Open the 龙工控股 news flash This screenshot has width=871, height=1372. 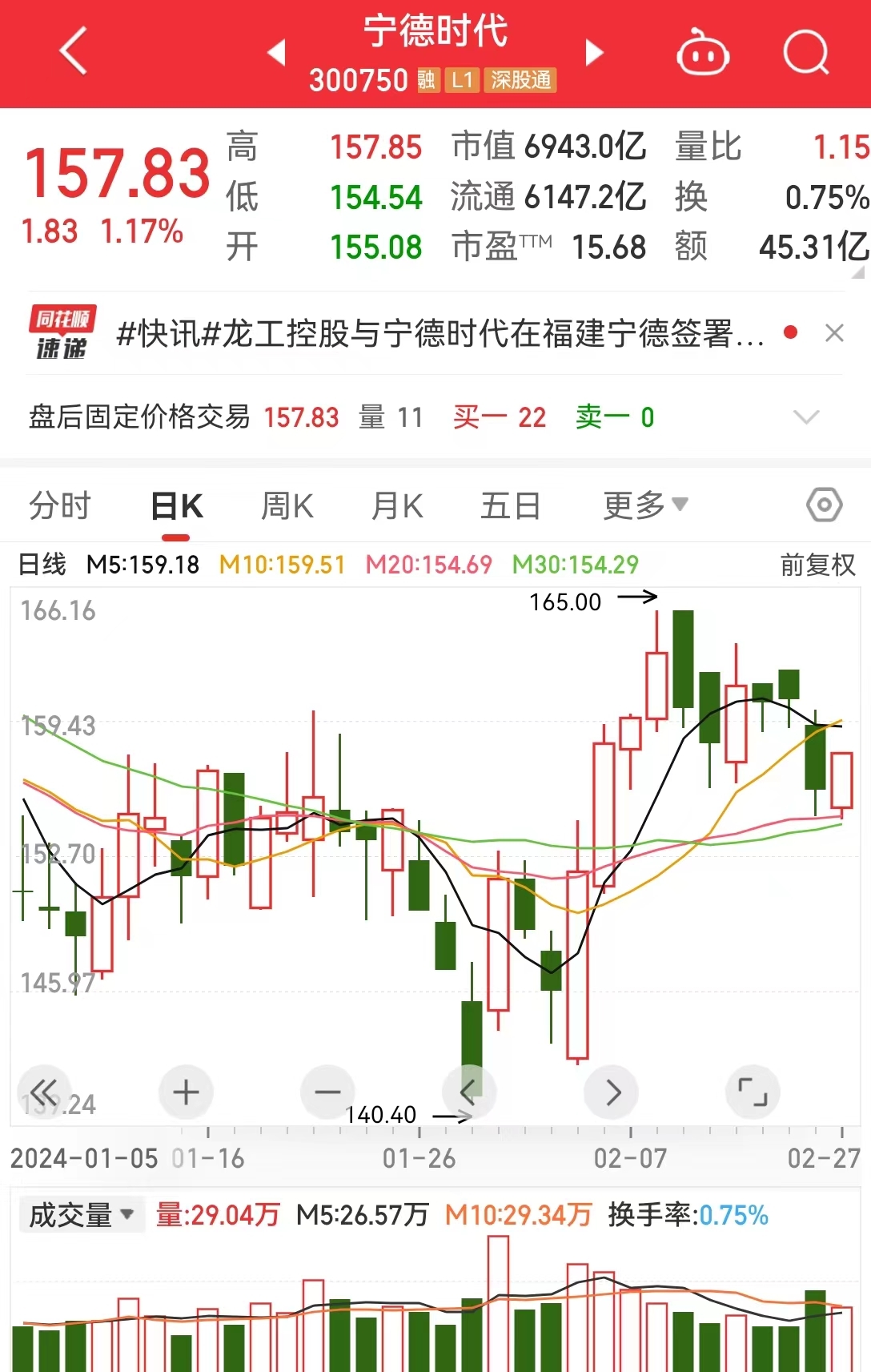439,333
